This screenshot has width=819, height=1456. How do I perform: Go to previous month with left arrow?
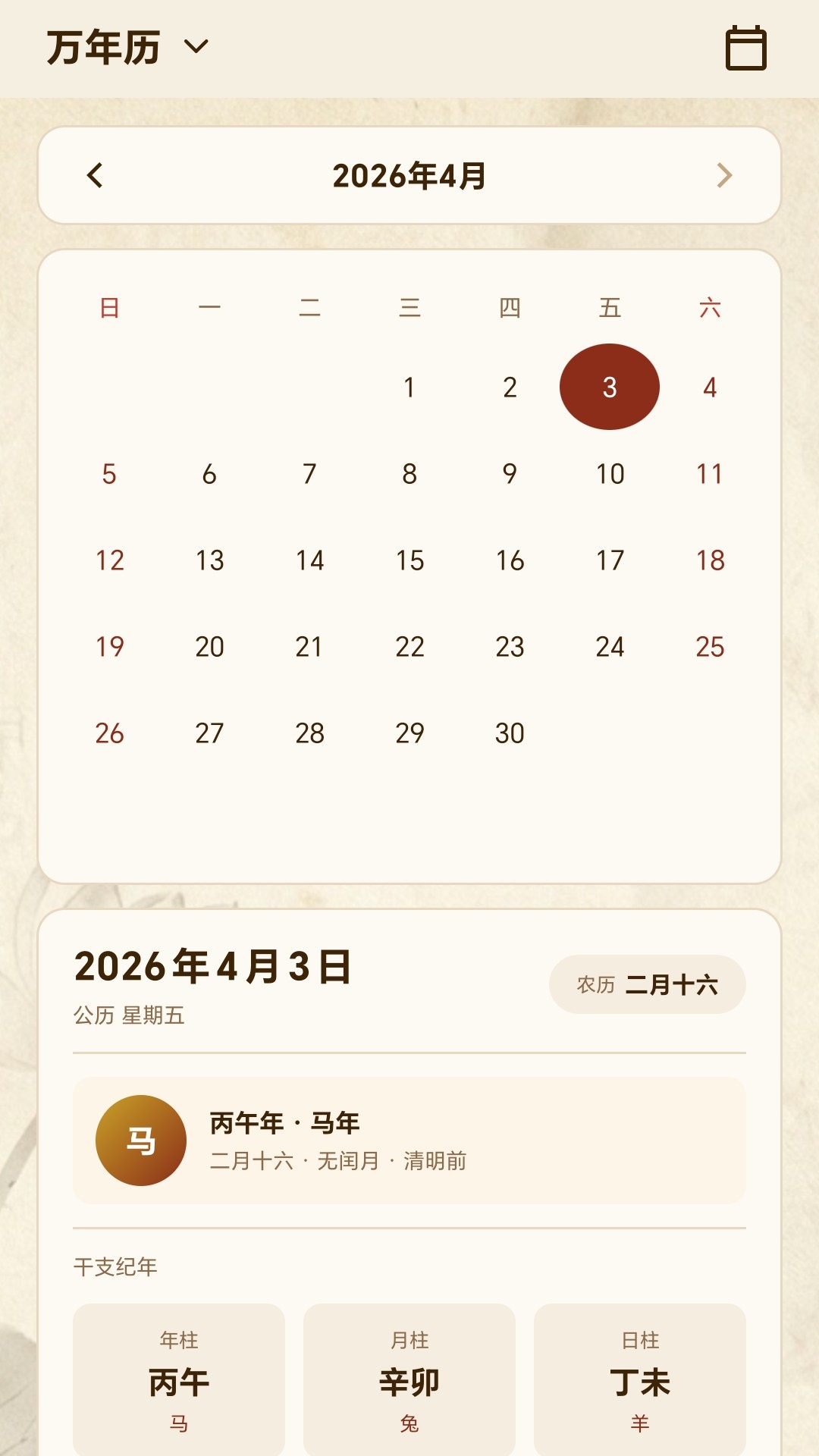(95, 176)
